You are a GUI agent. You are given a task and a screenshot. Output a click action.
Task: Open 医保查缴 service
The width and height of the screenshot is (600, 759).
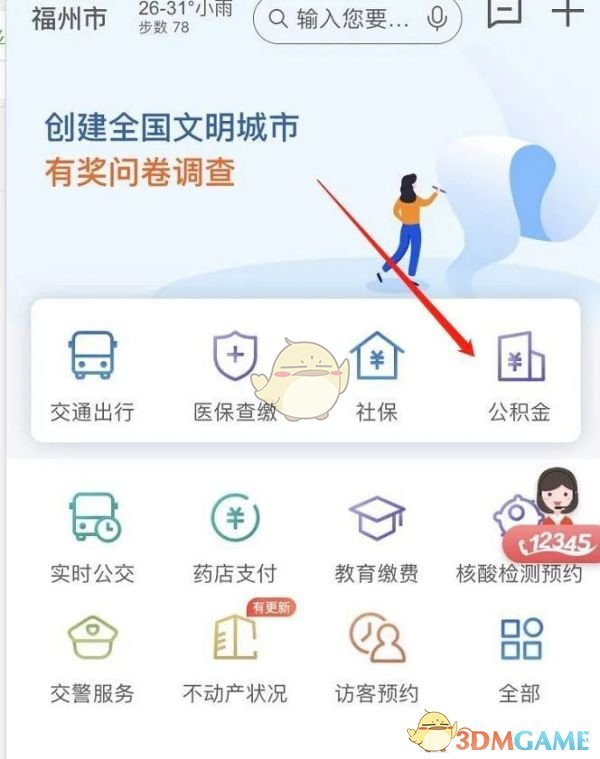pos(235,378)
